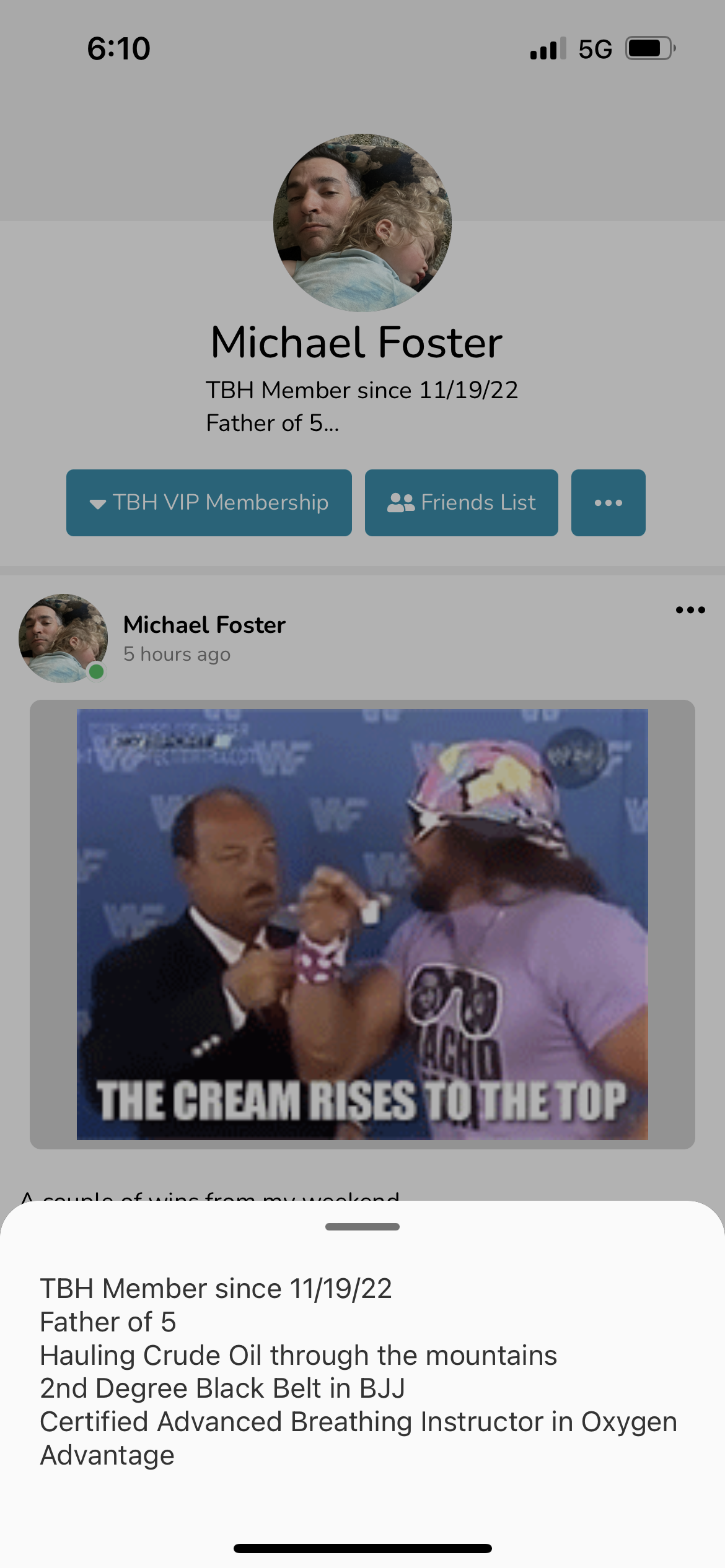The width and height of the screenshot is (725, 1568).
Task: Open the TBH VIP Membership dropdown
Action: (x=209, y=502)
